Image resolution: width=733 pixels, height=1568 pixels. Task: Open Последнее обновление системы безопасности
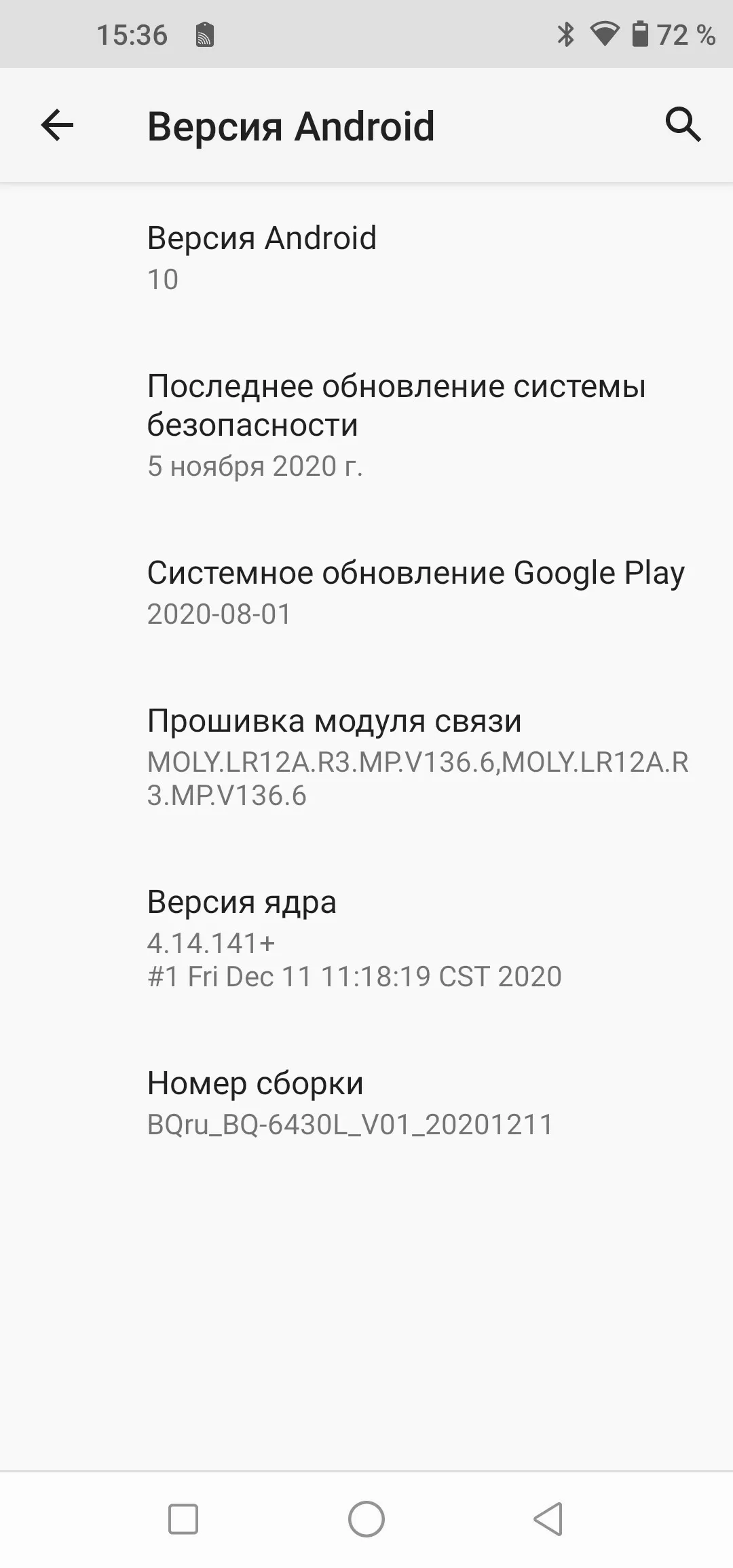366,426
